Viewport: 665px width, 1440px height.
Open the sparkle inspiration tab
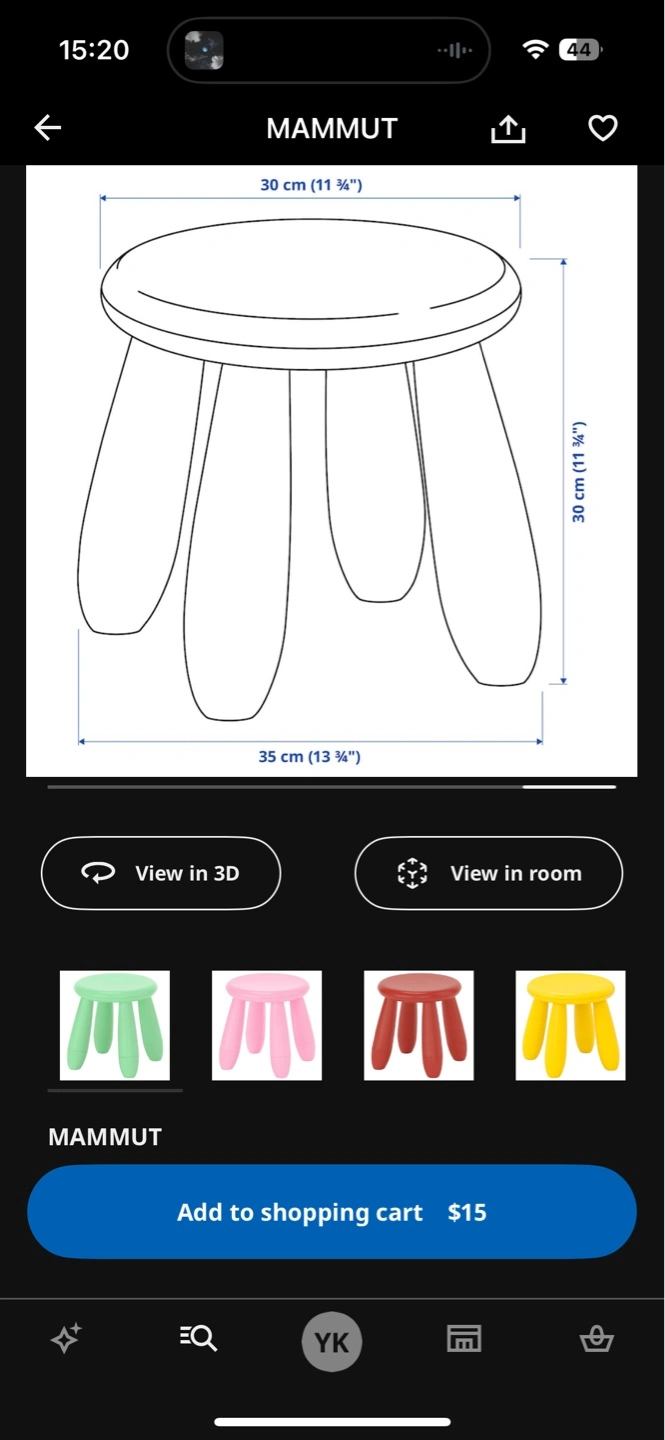point(66,1339)
